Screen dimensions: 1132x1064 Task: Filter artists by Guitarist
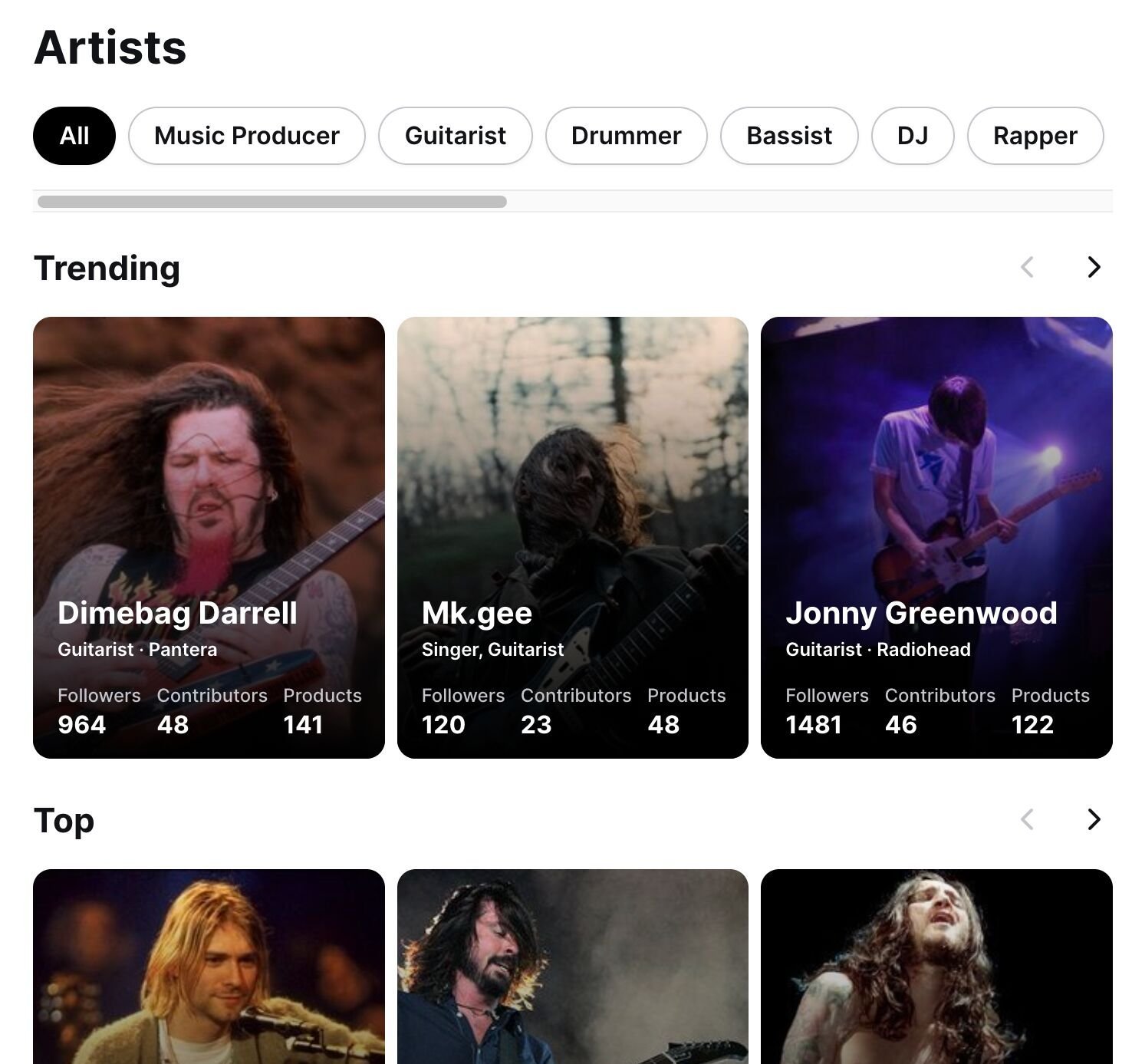pos(455,136)
